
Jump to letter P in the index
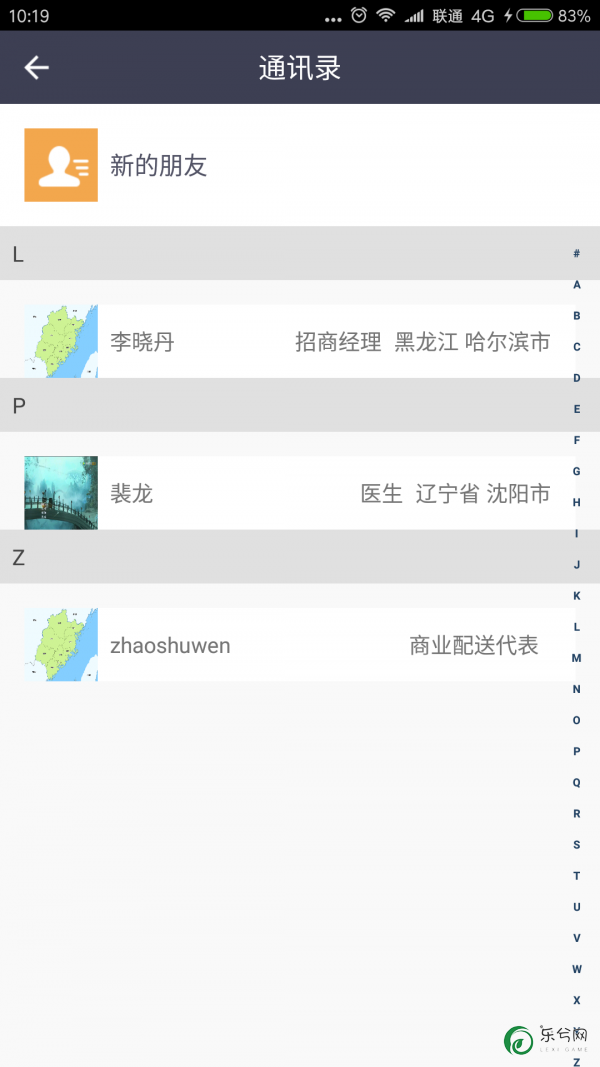coord(577,751)
